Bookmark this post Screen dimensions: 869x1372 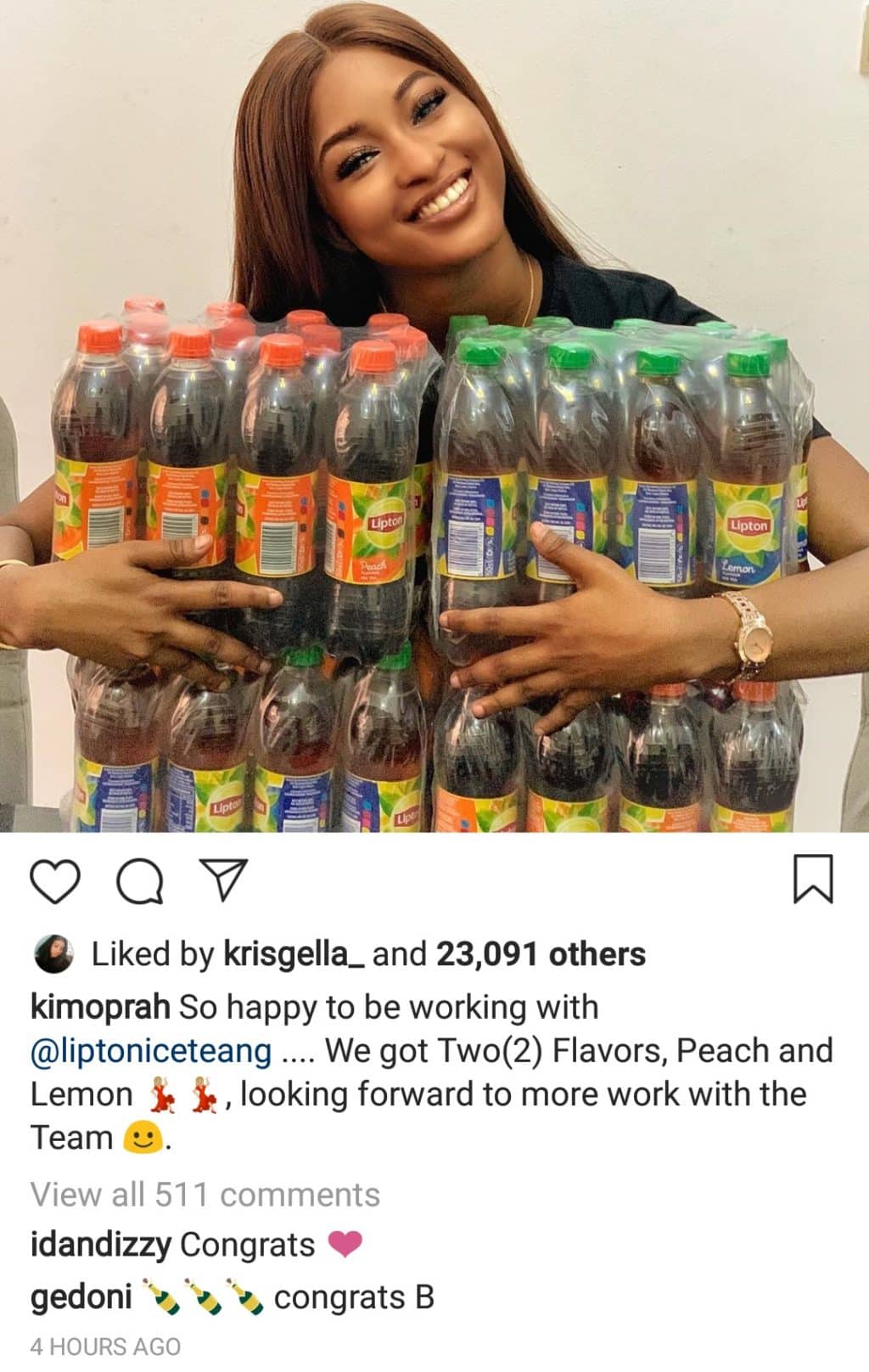tap(812, 880)
